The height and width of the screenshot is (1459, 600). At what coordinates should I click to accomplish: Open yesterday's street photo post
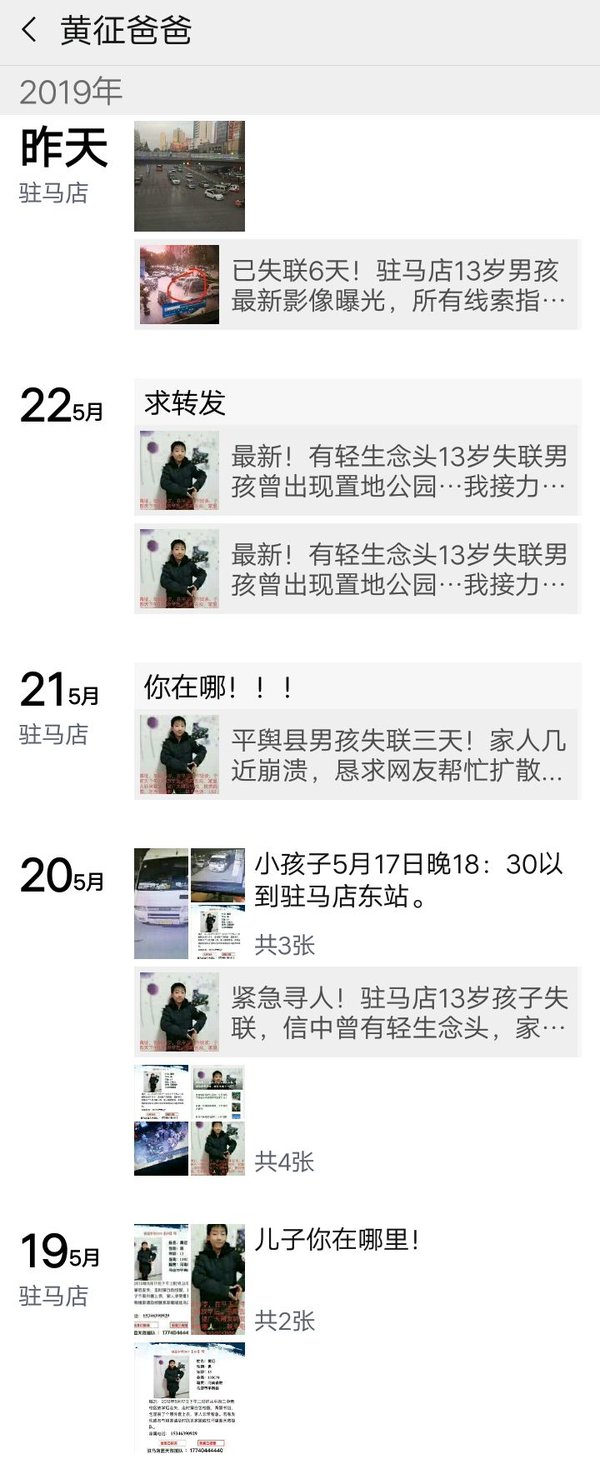(x=189, y=176)
